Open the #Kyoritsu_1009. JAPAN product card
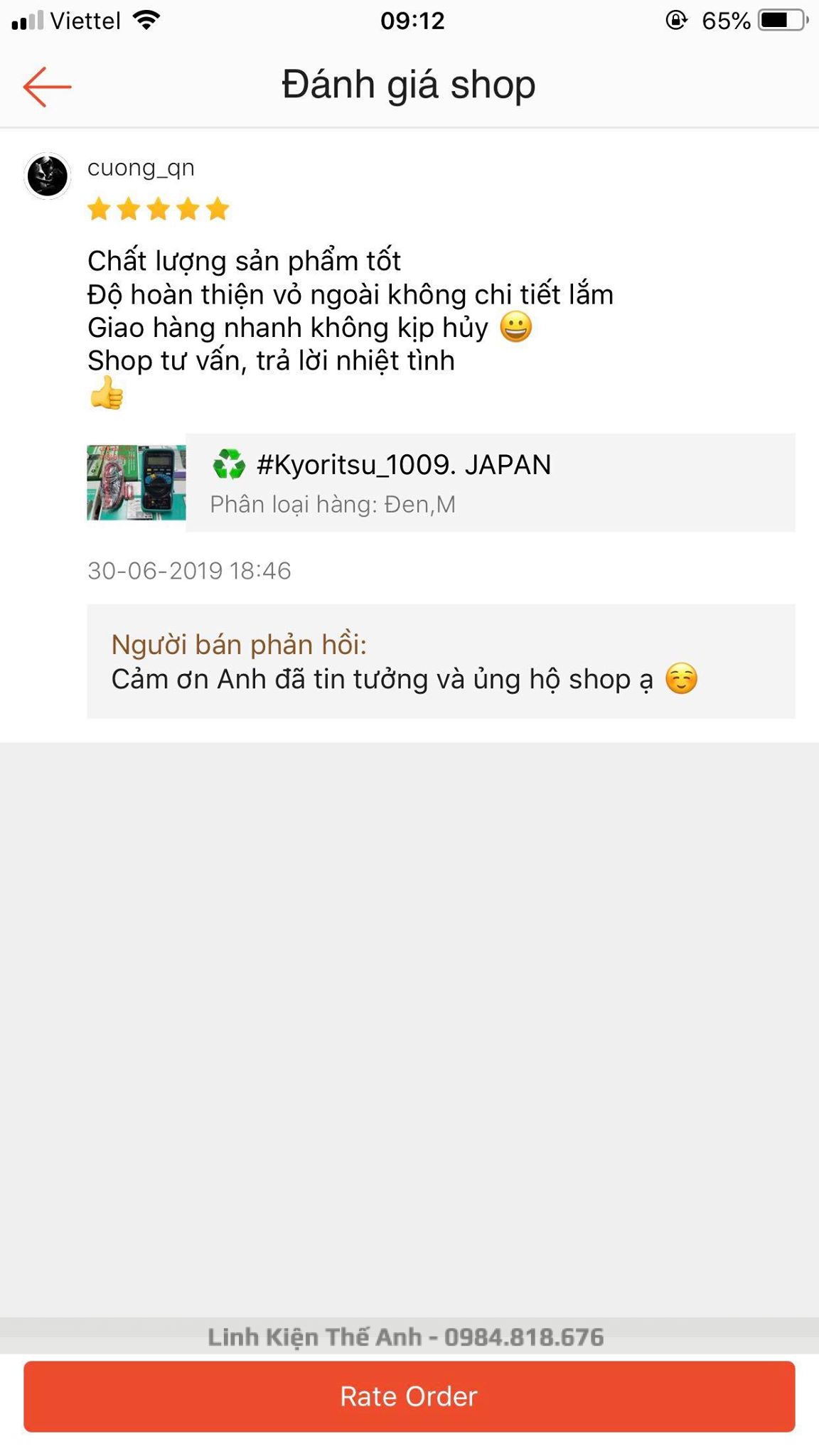 click(x=441, y=483)
